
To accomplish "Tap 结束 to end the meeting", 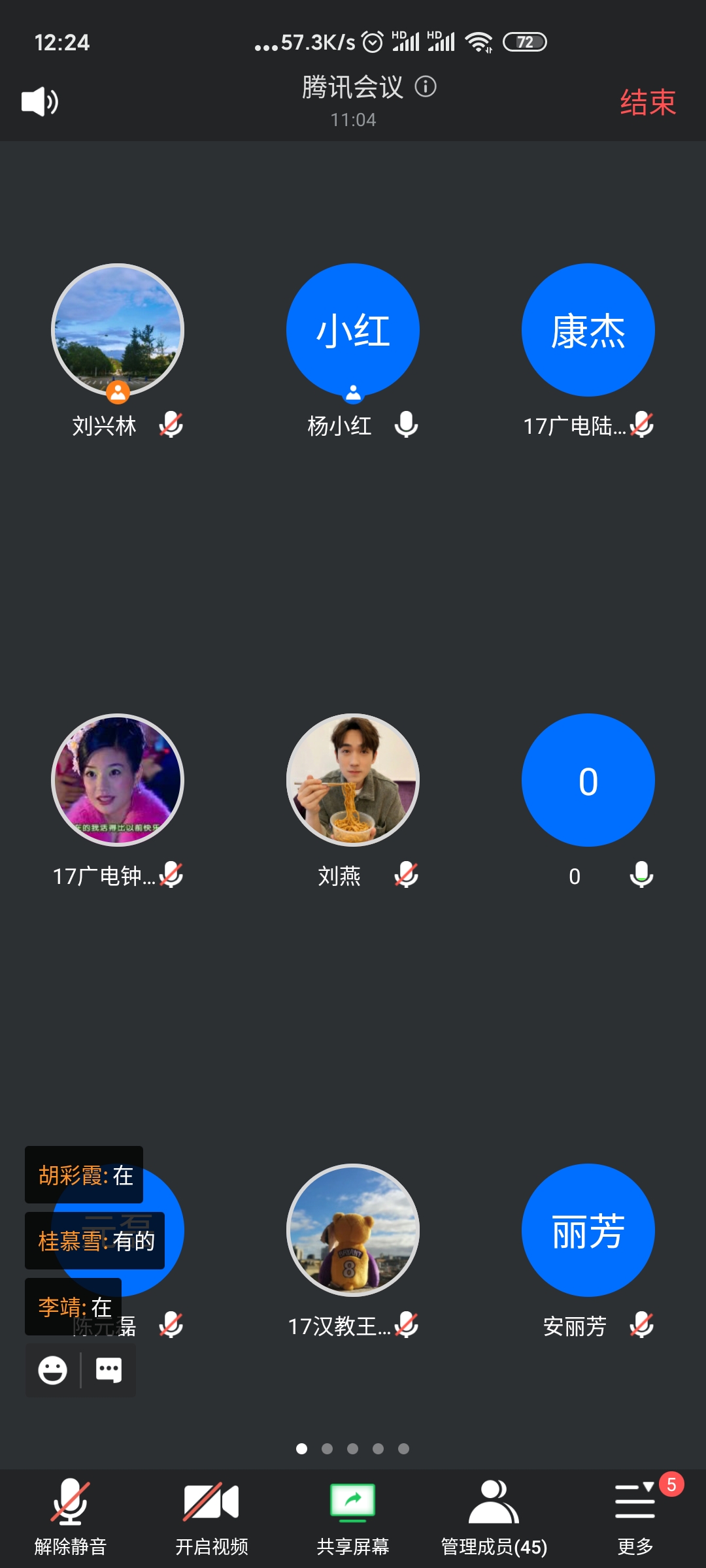I will pos(647,103).
